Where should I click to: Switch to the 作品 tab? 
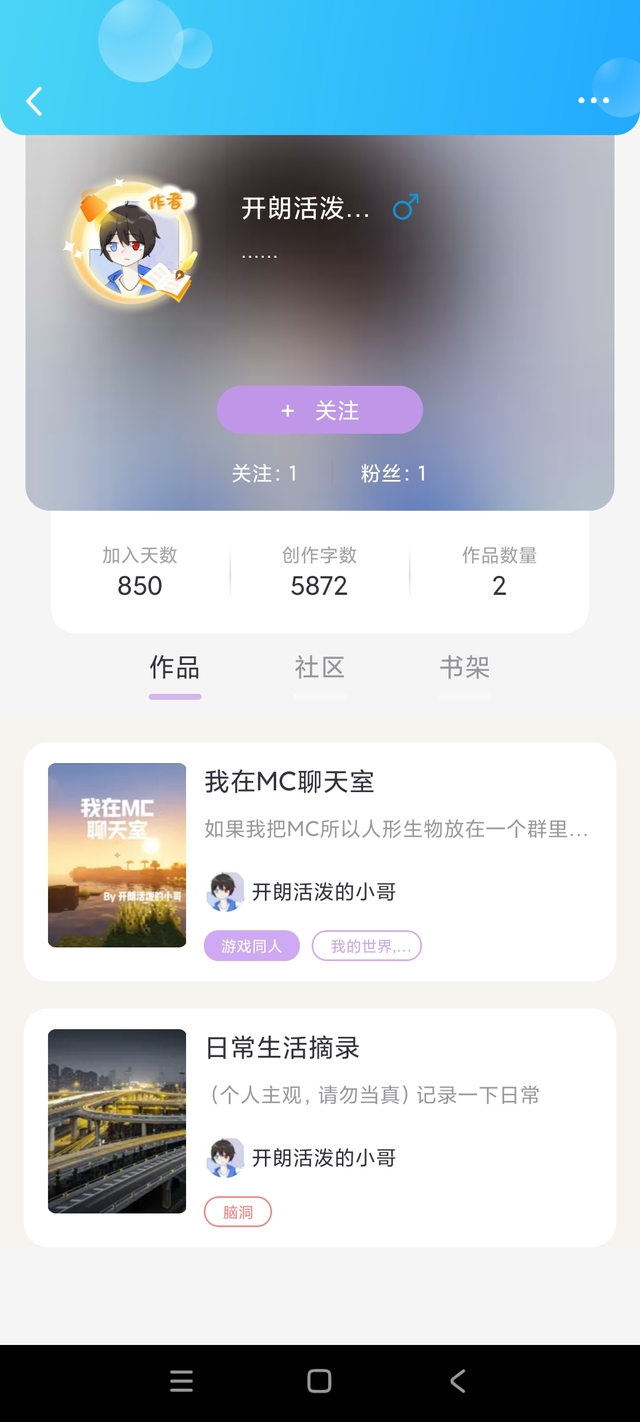175,668
